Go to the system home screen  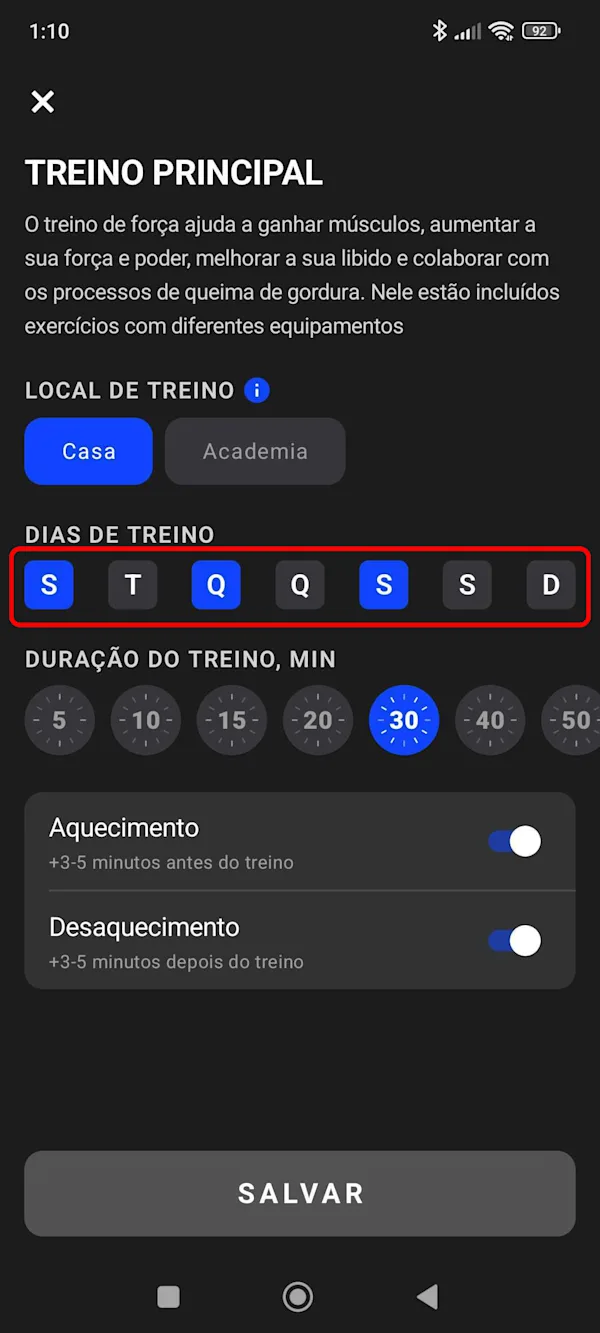pos(298,1297)
